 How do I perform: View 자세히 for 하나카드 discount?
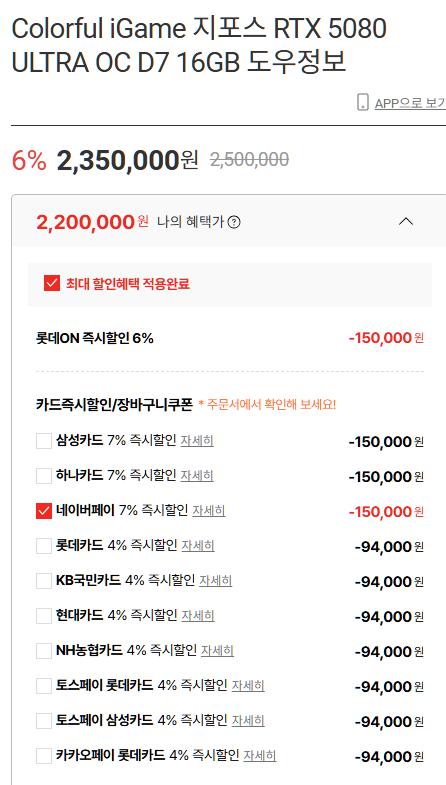coord(197,476)
